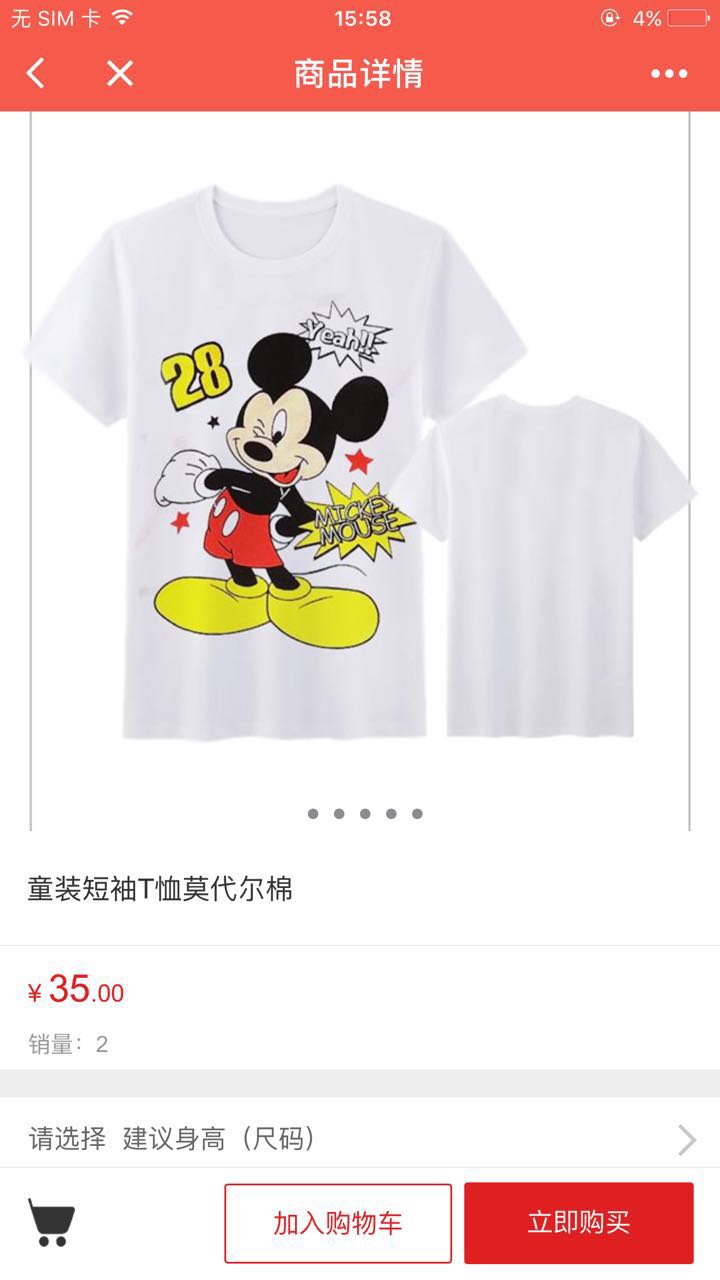The image size is (720, 1280).
Task: Open the three-dot overflow menu
Action: [x=669, y=73]
